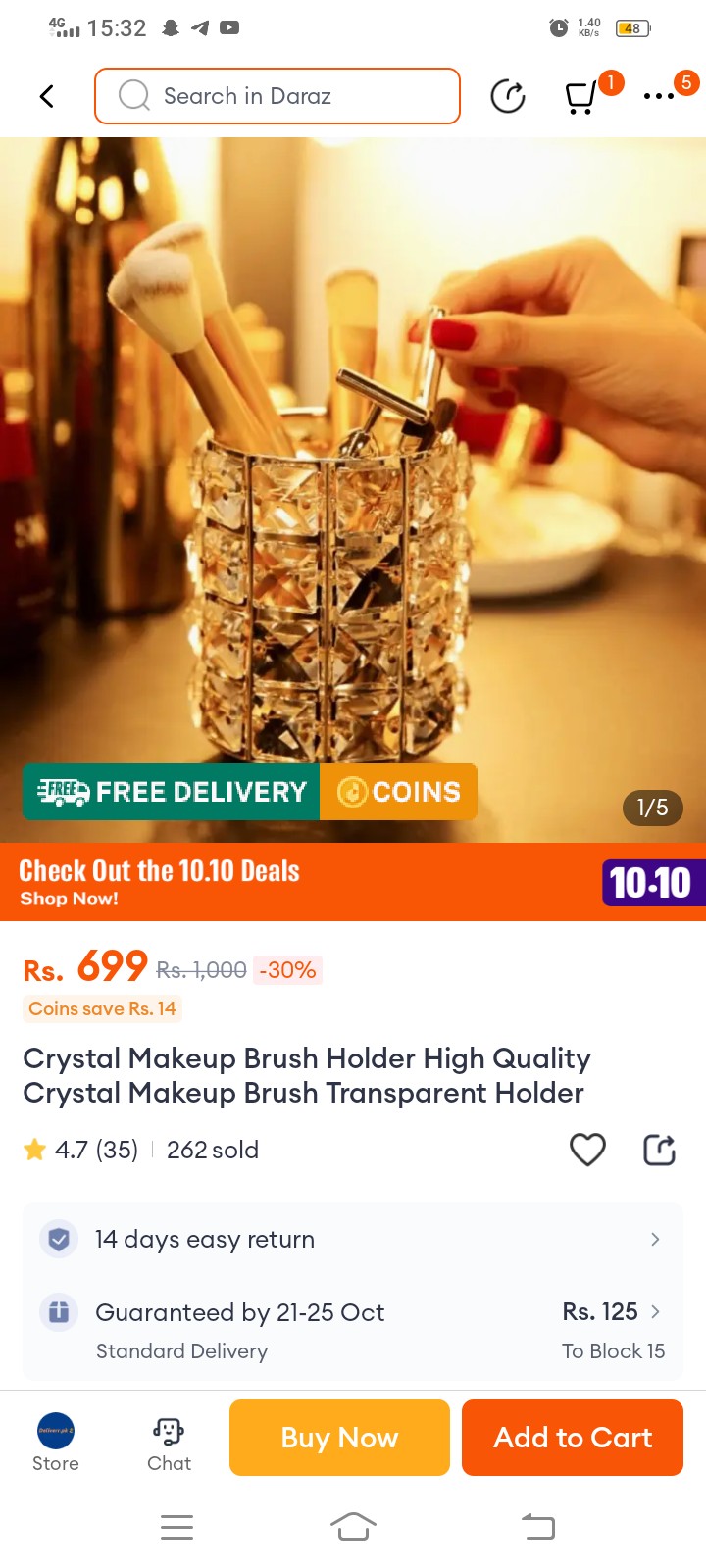Viewport: 706px width, 1568px height.
Task: Open the three-dot overflow menu
Action: (x=659, y=96)
